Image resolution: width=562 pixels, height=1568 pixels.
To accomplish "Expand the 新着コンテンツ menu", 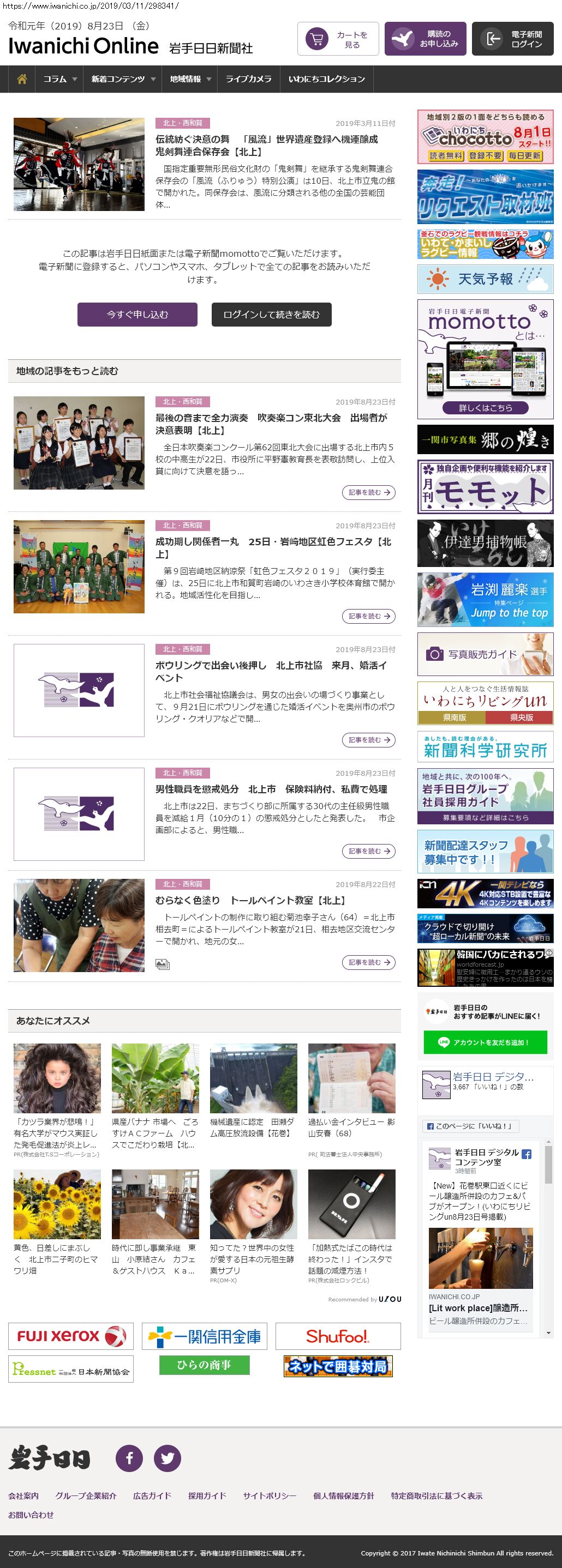I will pos(123,79).
